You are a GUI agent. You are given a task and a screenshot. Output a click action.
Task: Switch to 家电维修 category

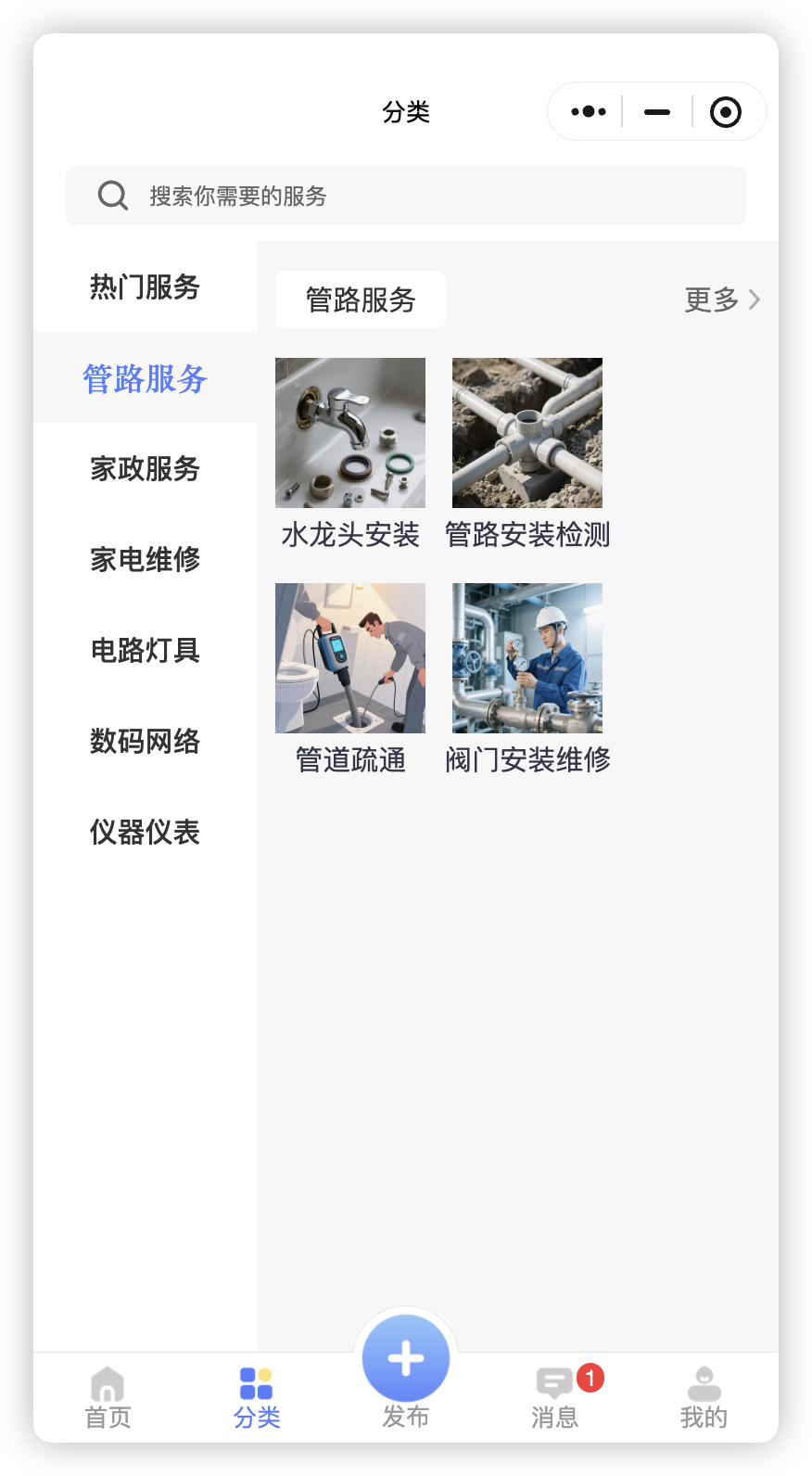145,560
